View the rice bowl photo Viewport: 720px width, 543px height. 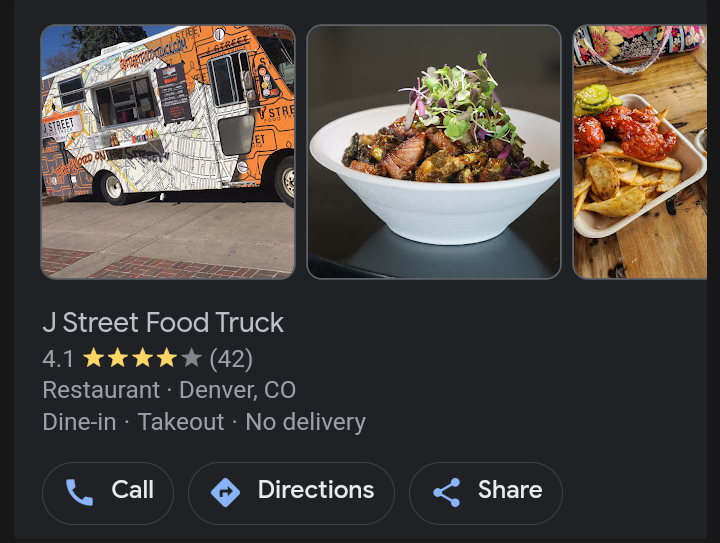click(433, 152)
